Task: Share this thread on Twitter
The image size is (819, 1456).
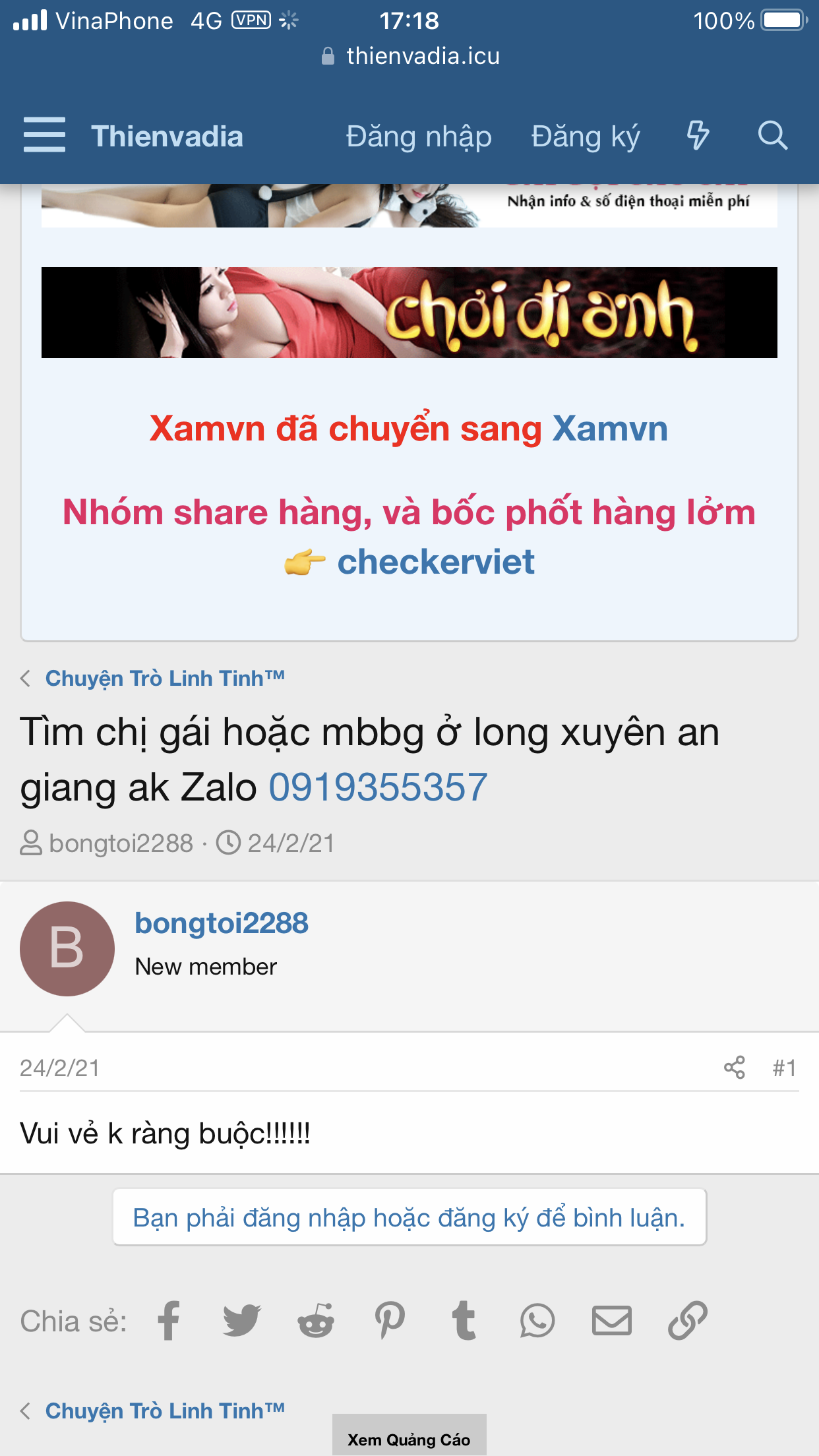Action: click(x=241, y=1321)
